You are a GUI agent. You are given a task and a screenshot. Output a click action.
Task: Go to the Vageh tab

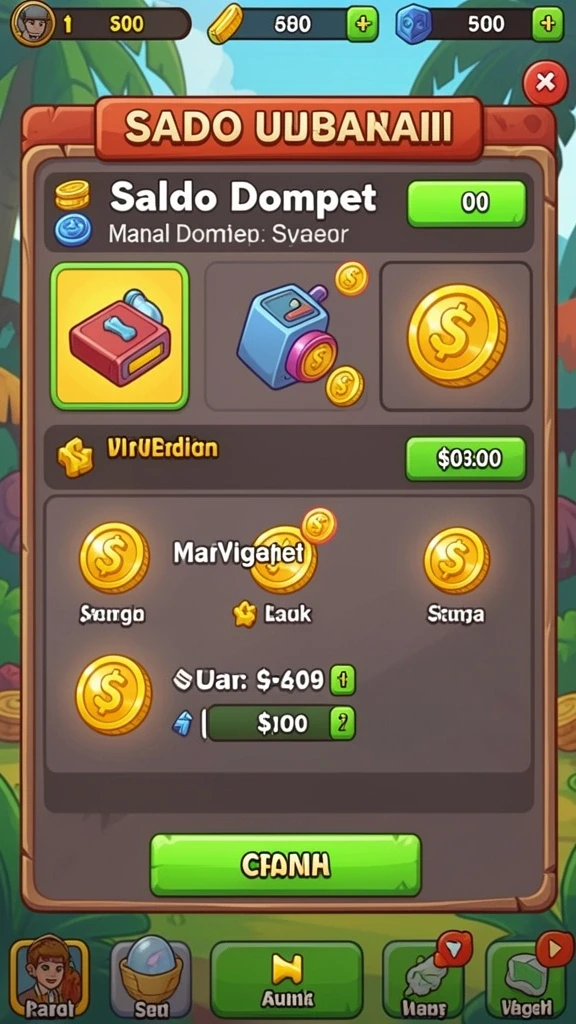click(526, 980)
